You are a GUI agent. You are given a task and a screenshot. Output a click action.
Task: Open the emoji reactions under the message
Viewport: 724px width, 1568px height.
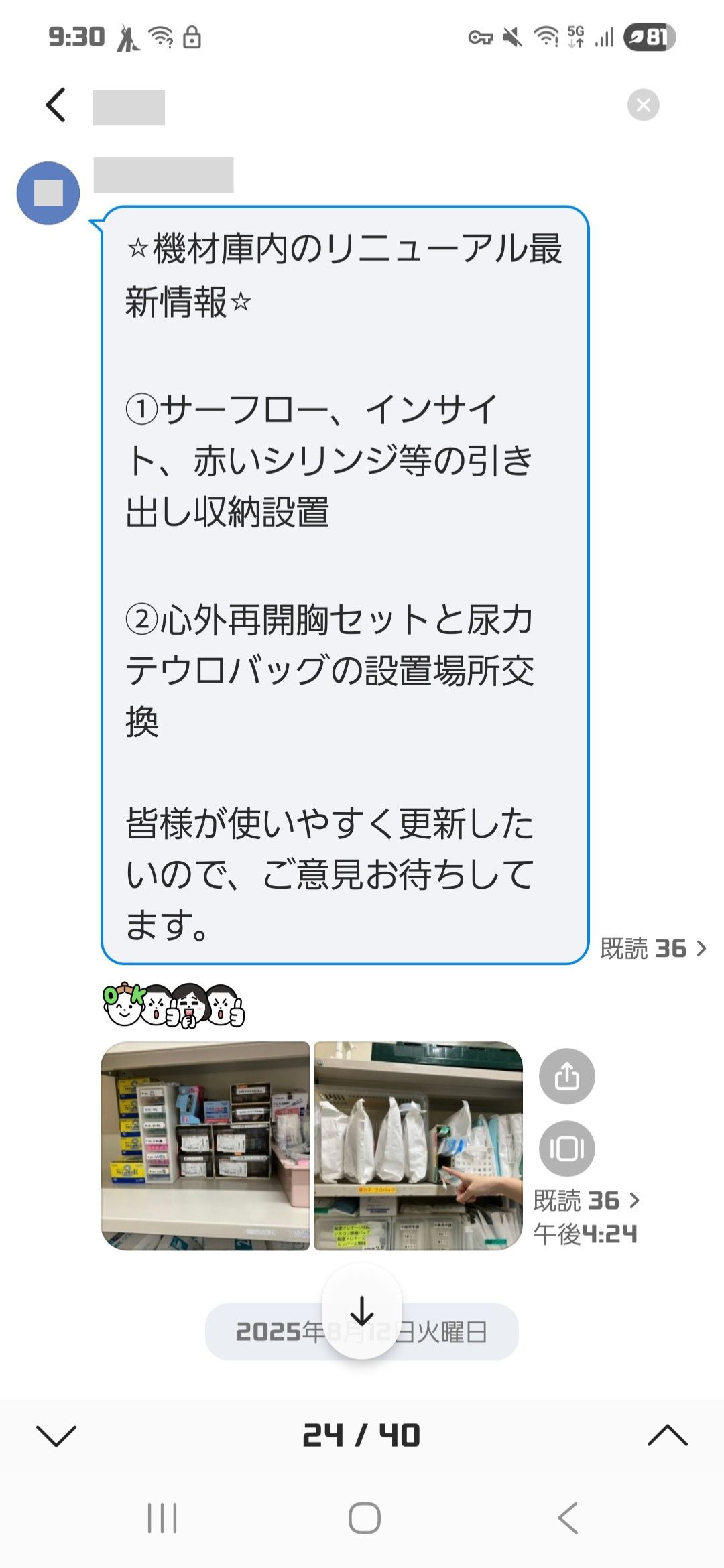coord(174,1005)
